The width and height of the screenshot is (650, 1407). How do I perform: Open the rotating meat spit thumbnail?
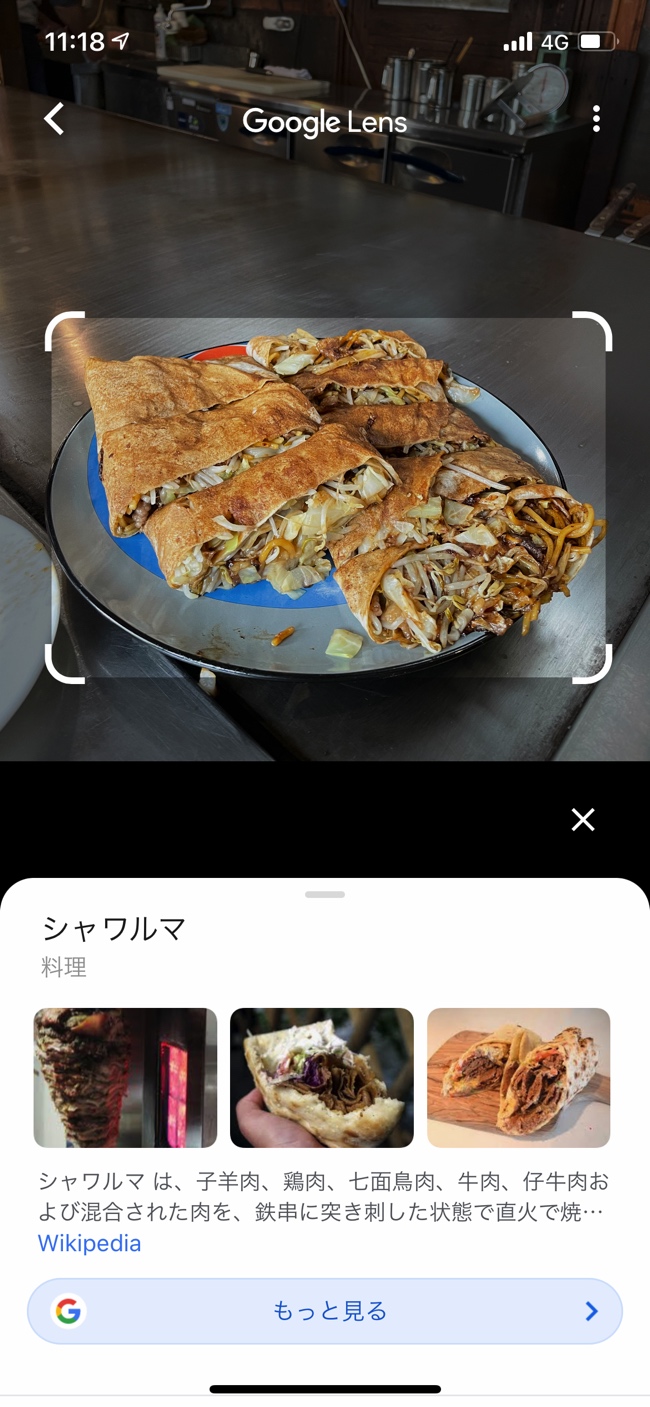click(x=125, y=1077)
